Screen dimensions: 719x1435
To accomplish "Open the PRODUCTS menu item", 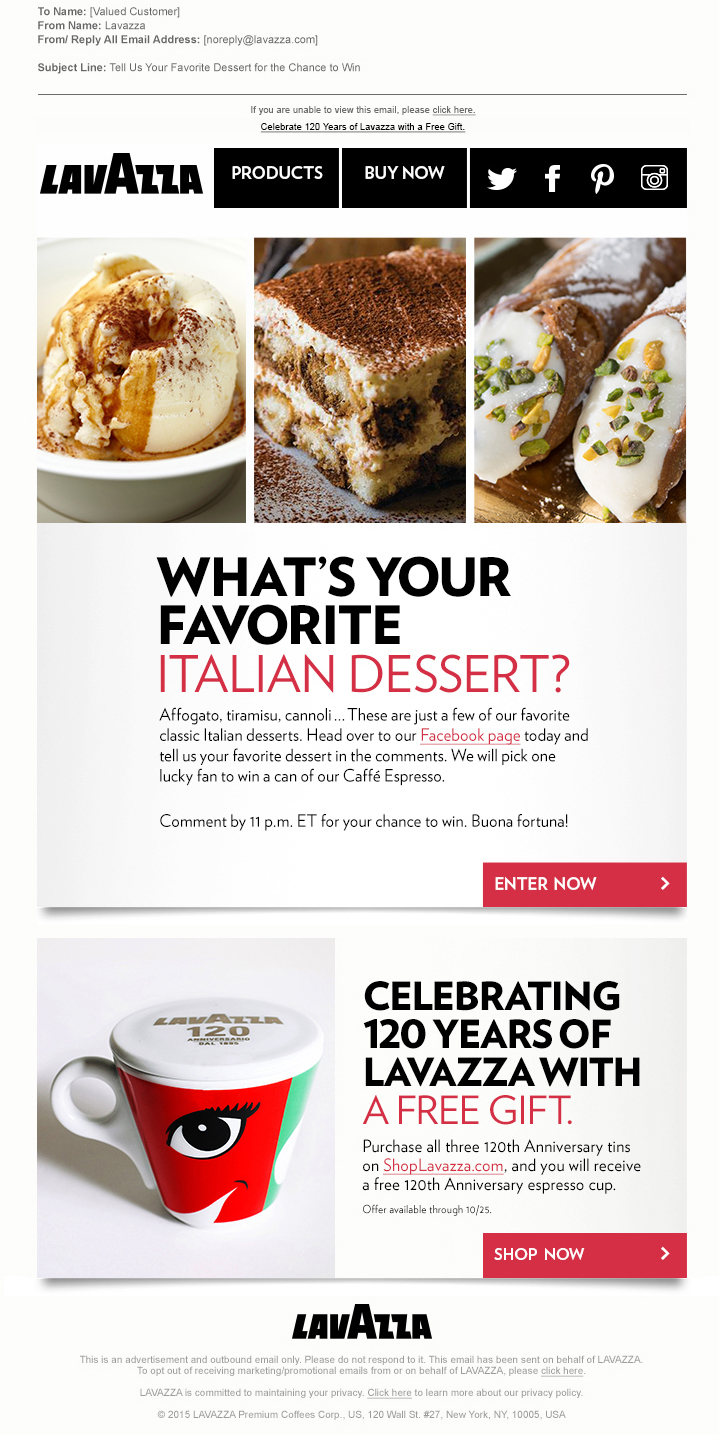I will click(277, 174).
